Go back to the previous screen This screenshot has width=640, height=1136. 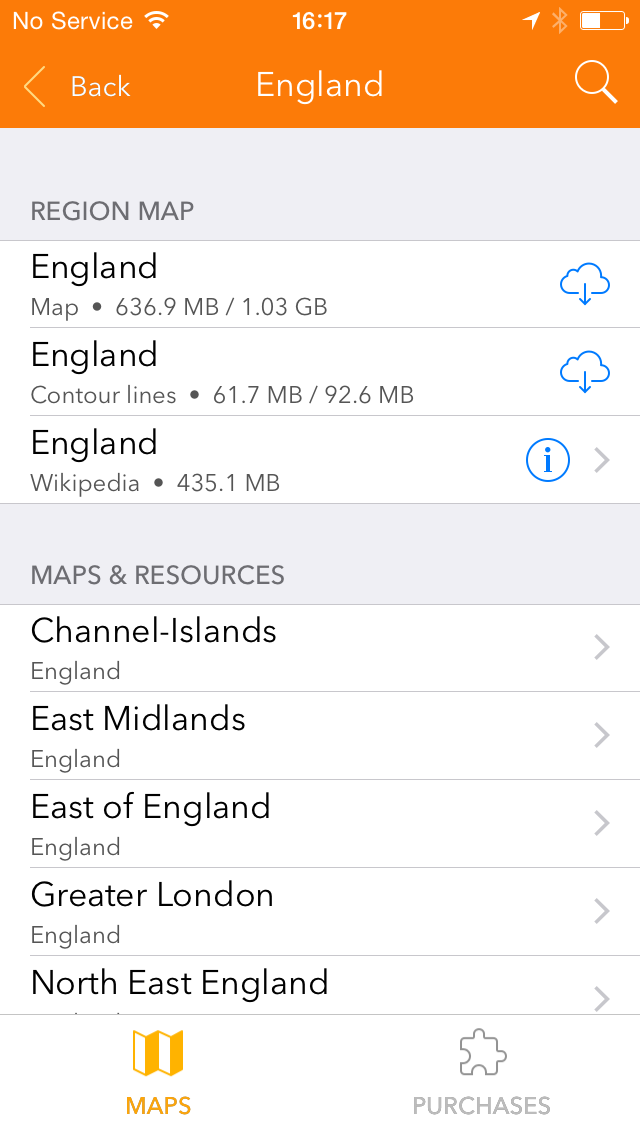[78, 86]
